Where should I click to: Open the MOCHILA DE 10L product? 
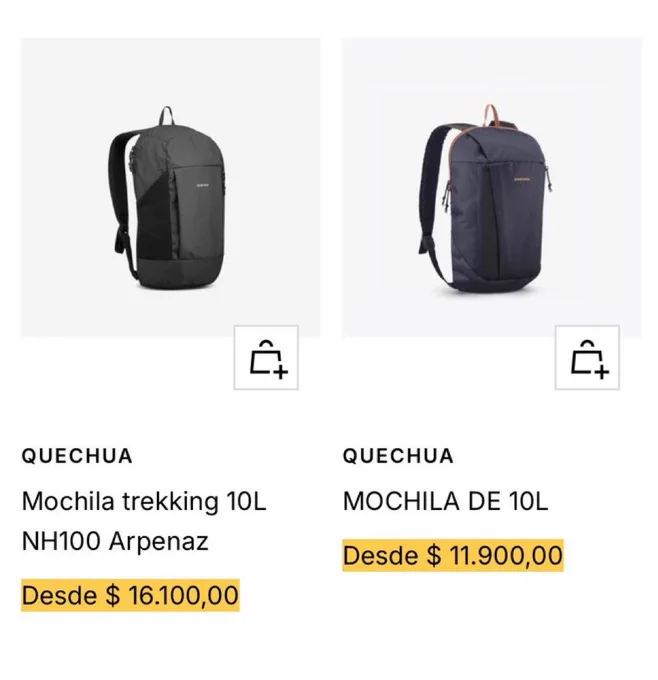445,501
